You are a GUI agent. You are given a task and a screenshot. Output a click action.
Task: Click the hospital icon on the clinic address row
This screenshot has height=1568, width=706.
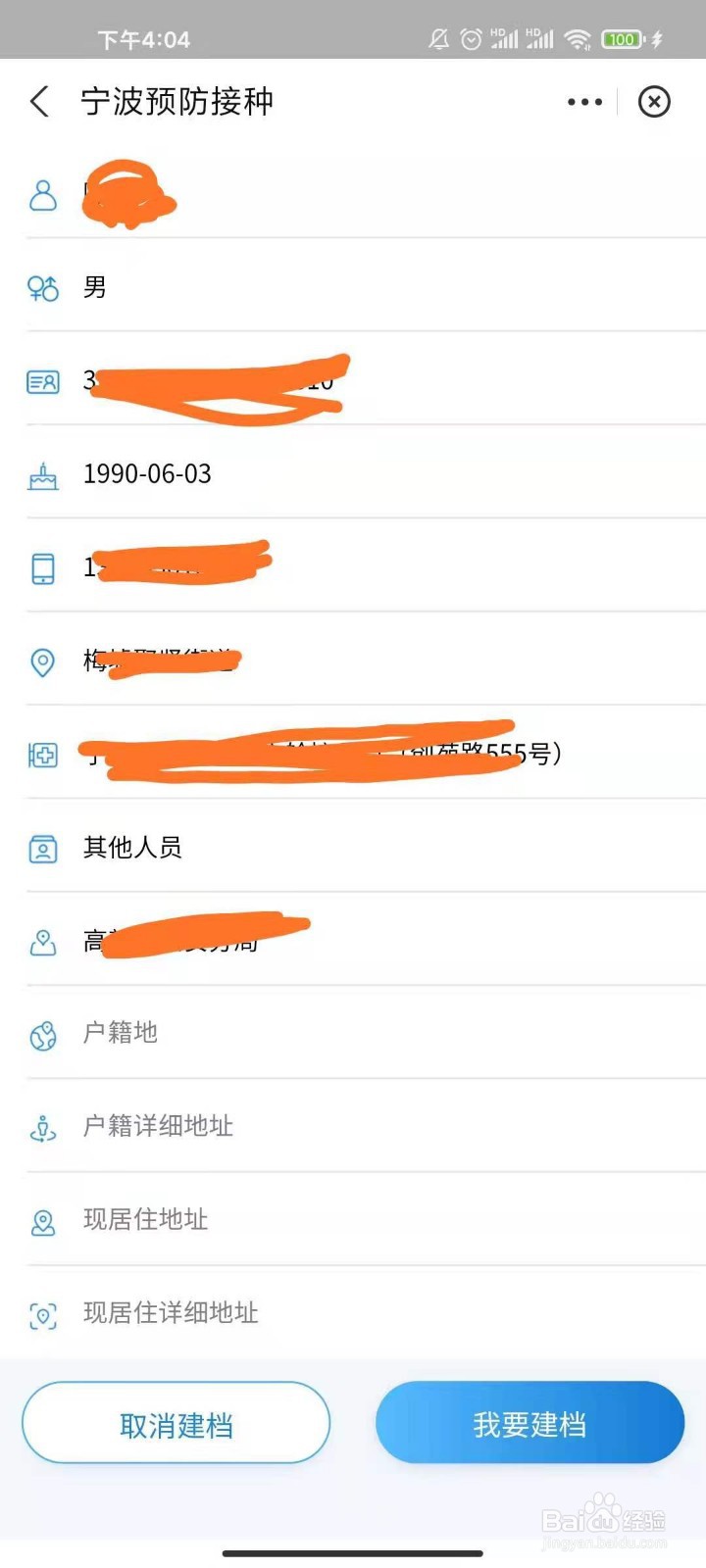click(x=43, y=756)
